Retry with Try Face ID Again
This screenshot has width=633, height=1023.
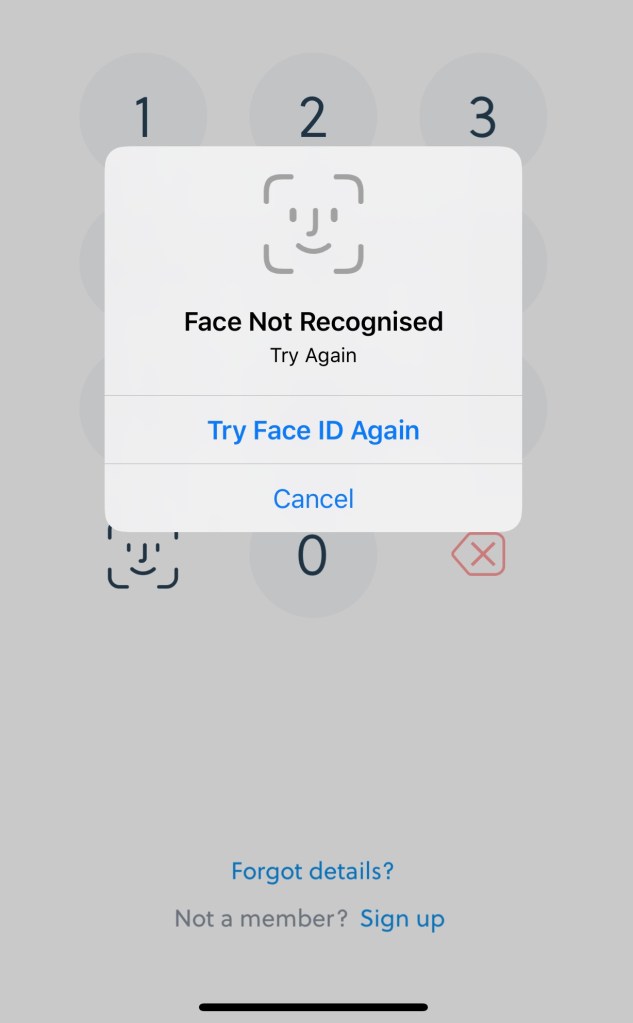pyautogui.click(x=313, y=430)
